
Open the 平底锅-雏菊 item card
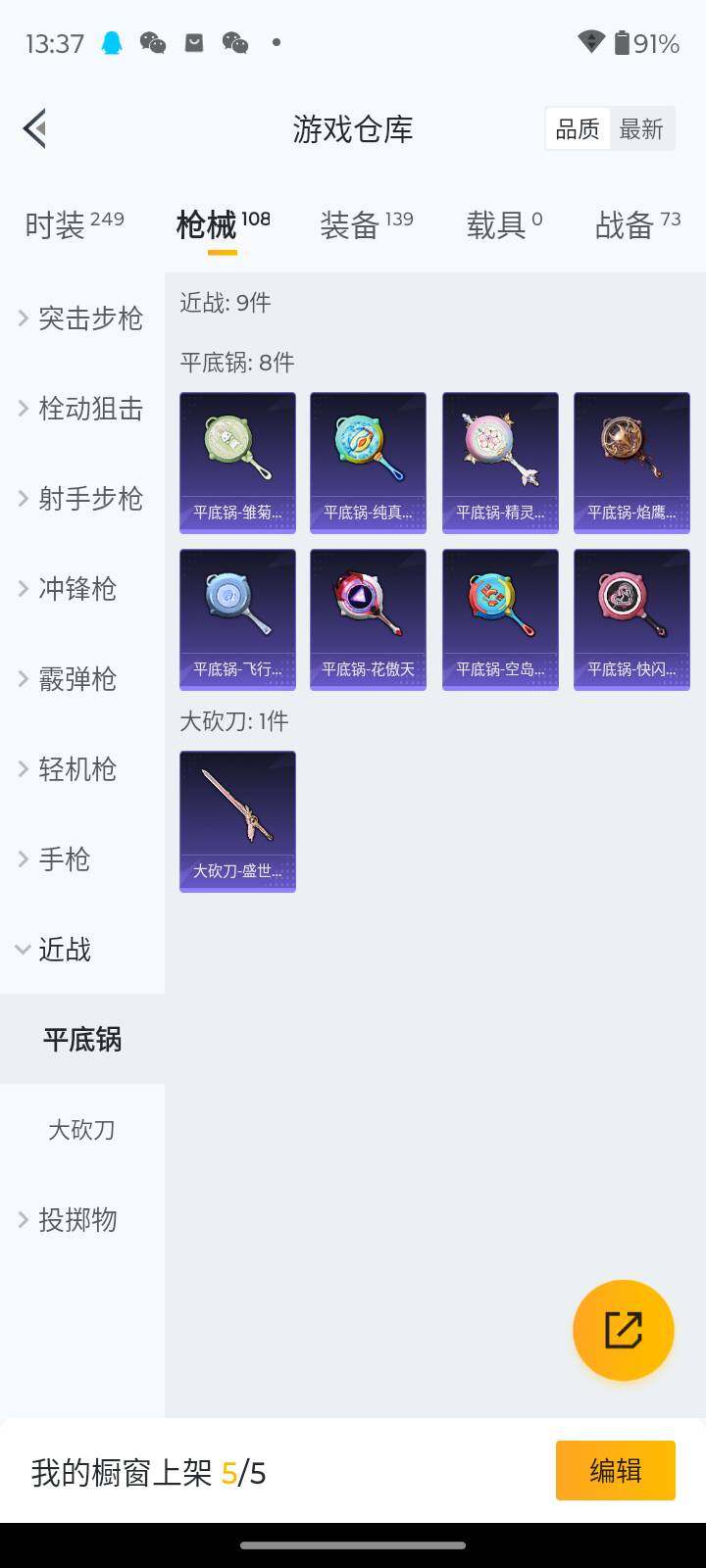pyautogui.click(x=237, y=463)
